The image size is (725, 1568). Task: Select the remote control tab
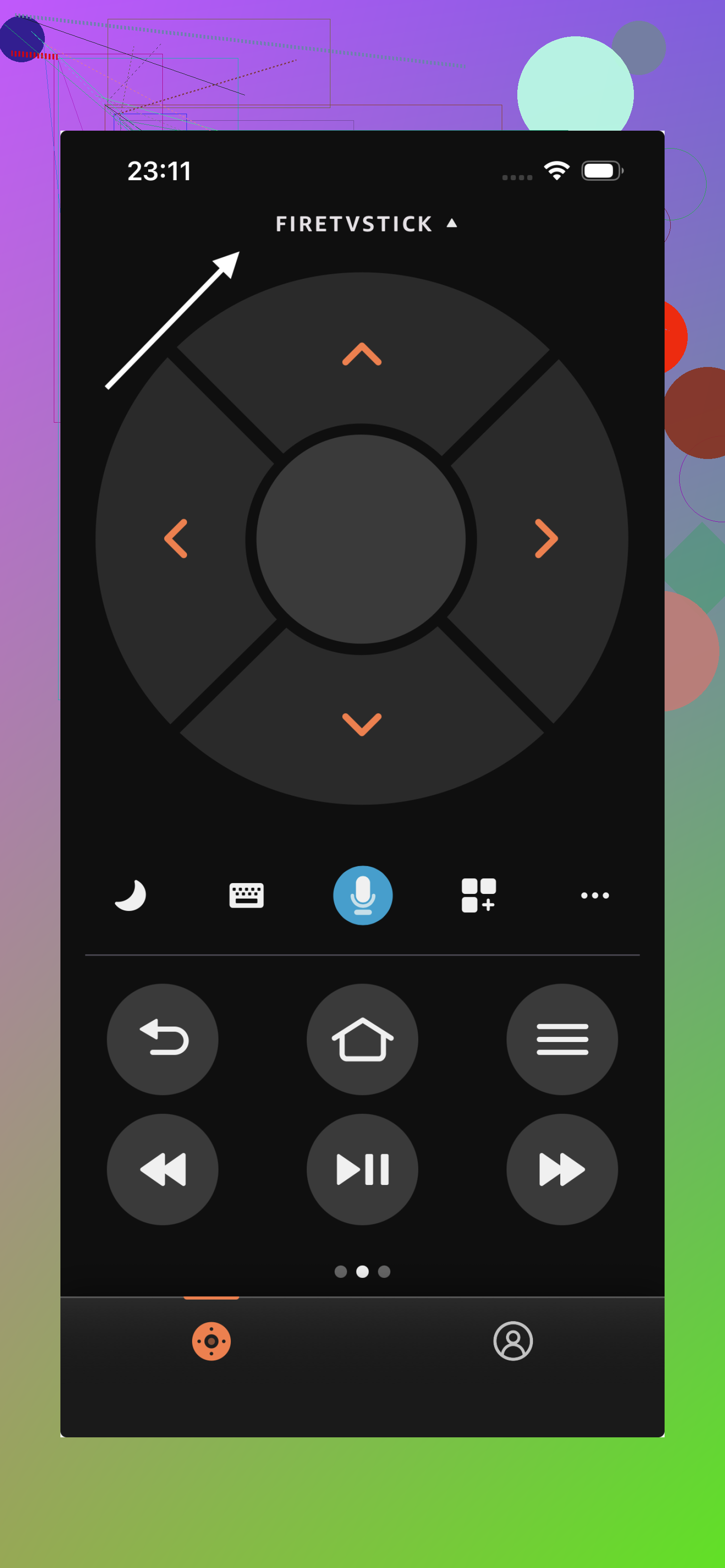[211, 1341]
